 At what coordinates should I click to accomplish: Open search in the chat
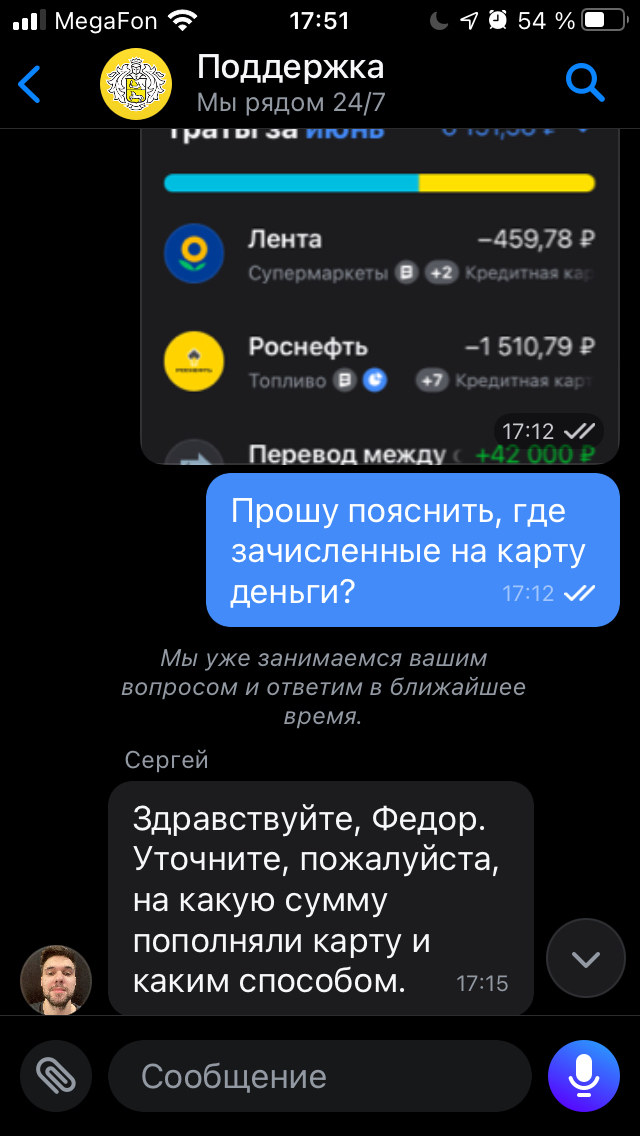point(585,84)
